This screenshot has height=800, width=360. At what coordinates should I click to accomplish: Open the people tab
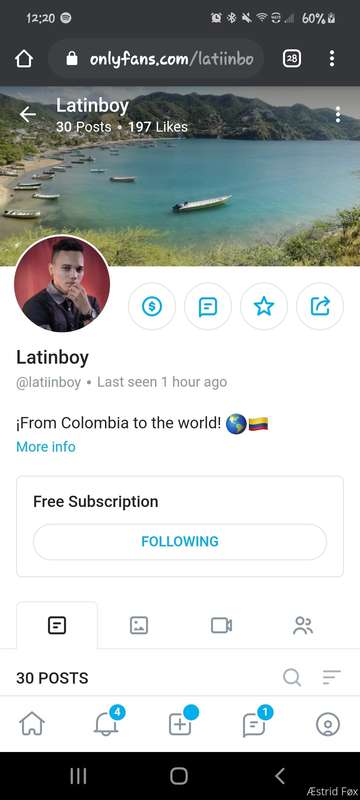(x=303, y=625)
